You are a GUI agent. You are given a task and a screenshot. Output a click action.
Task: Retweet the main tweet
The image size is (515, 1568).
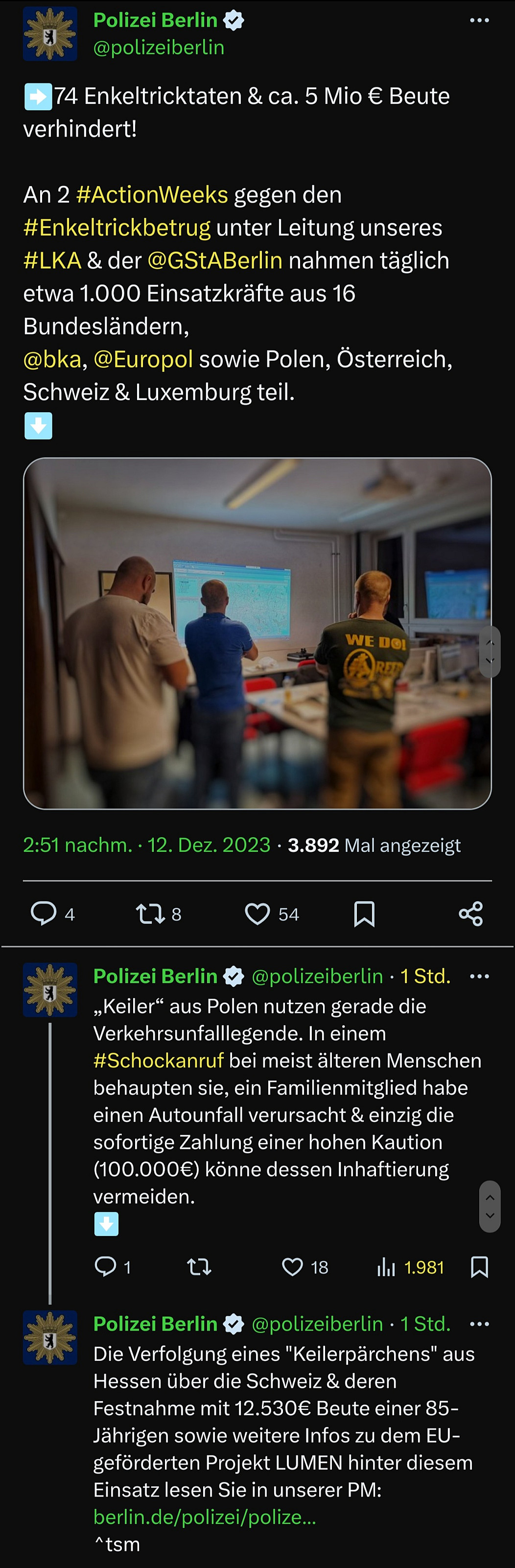pyautogui.click(x=150, y=913)
